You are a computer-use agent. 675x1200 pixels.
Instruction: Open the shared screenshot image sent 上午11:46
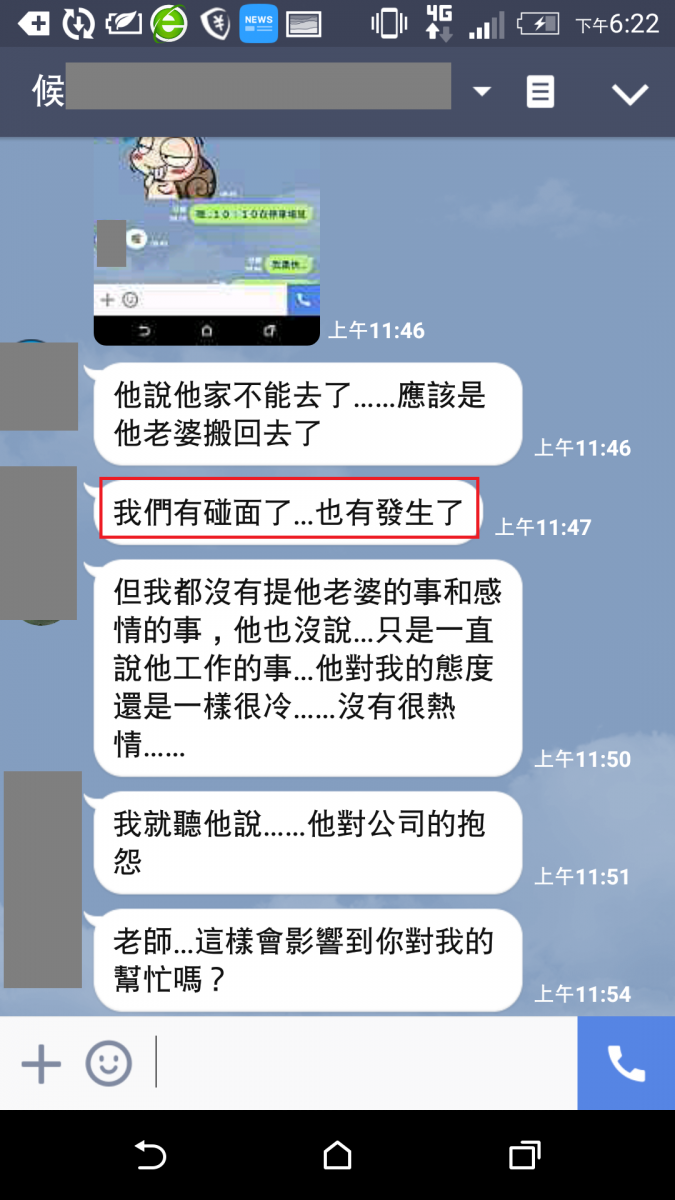(207, 241)
